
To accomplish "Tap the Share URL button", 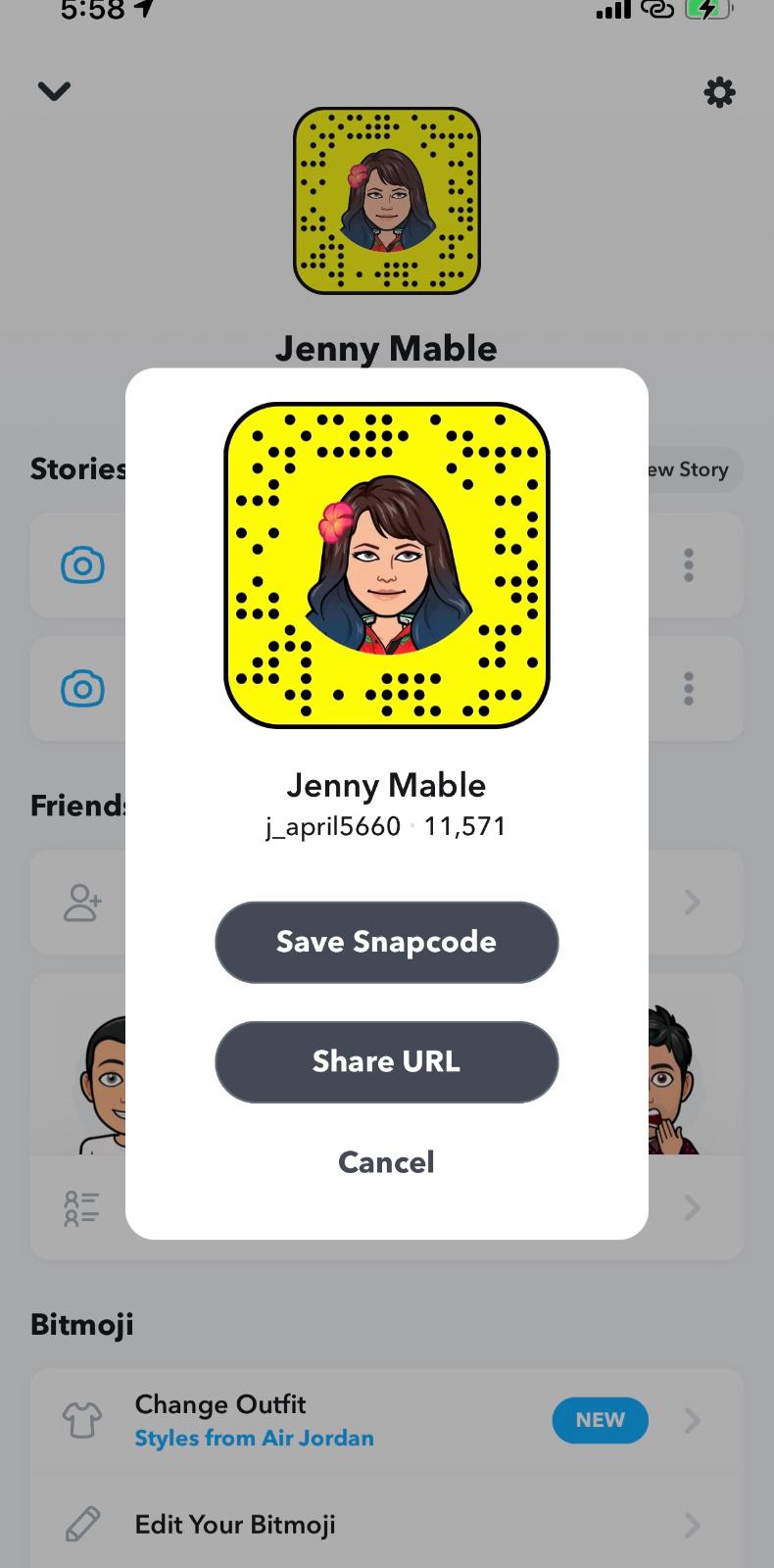I will coord(386,1061).
